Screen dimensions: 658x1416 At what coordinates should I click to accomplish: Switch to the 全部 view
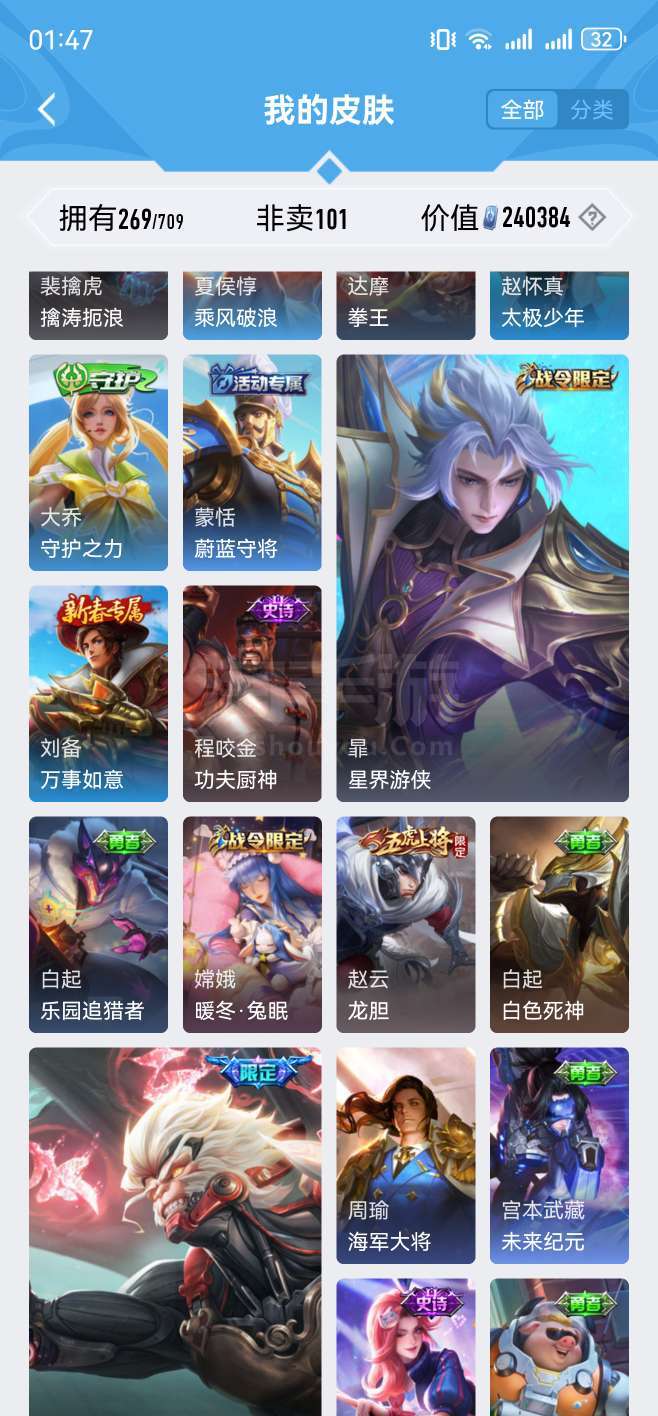pos(523,110)
